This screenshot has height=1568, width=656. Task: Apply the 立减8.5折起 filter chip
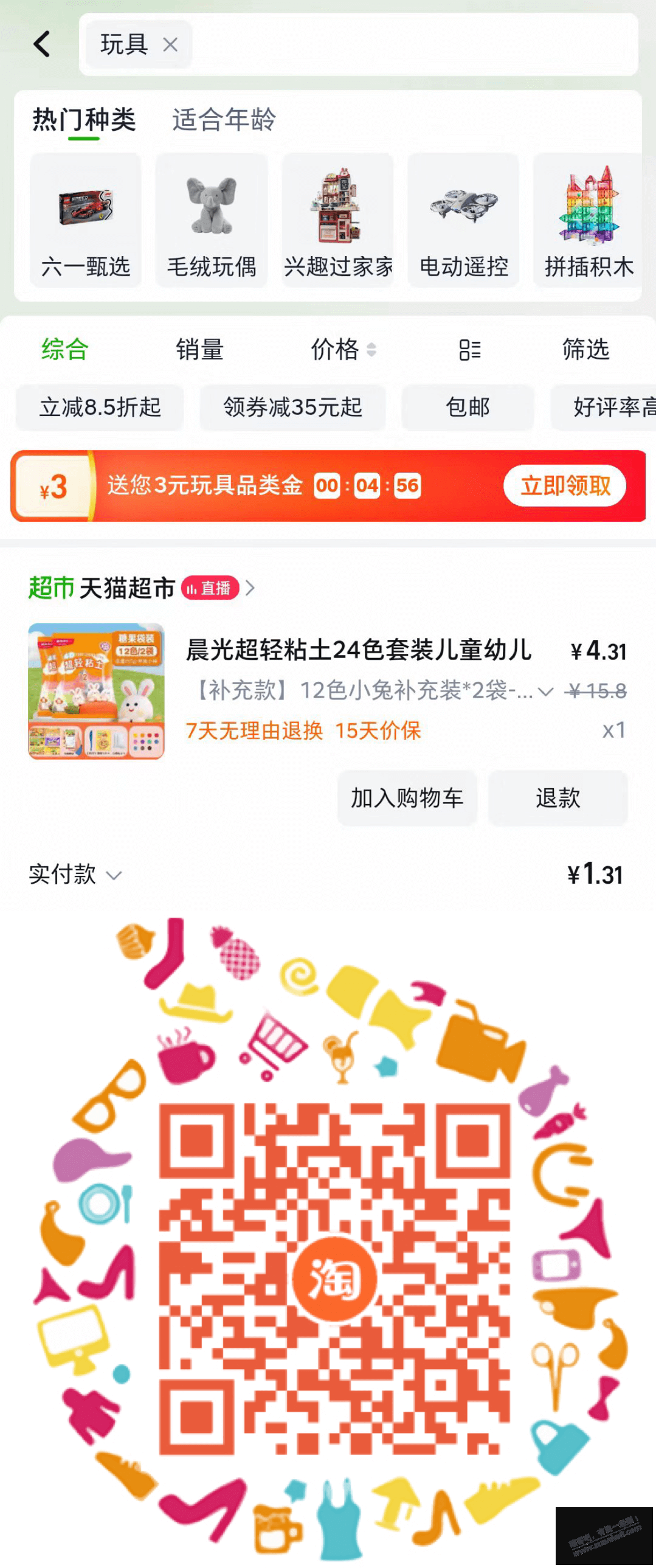tap(100, 408)
